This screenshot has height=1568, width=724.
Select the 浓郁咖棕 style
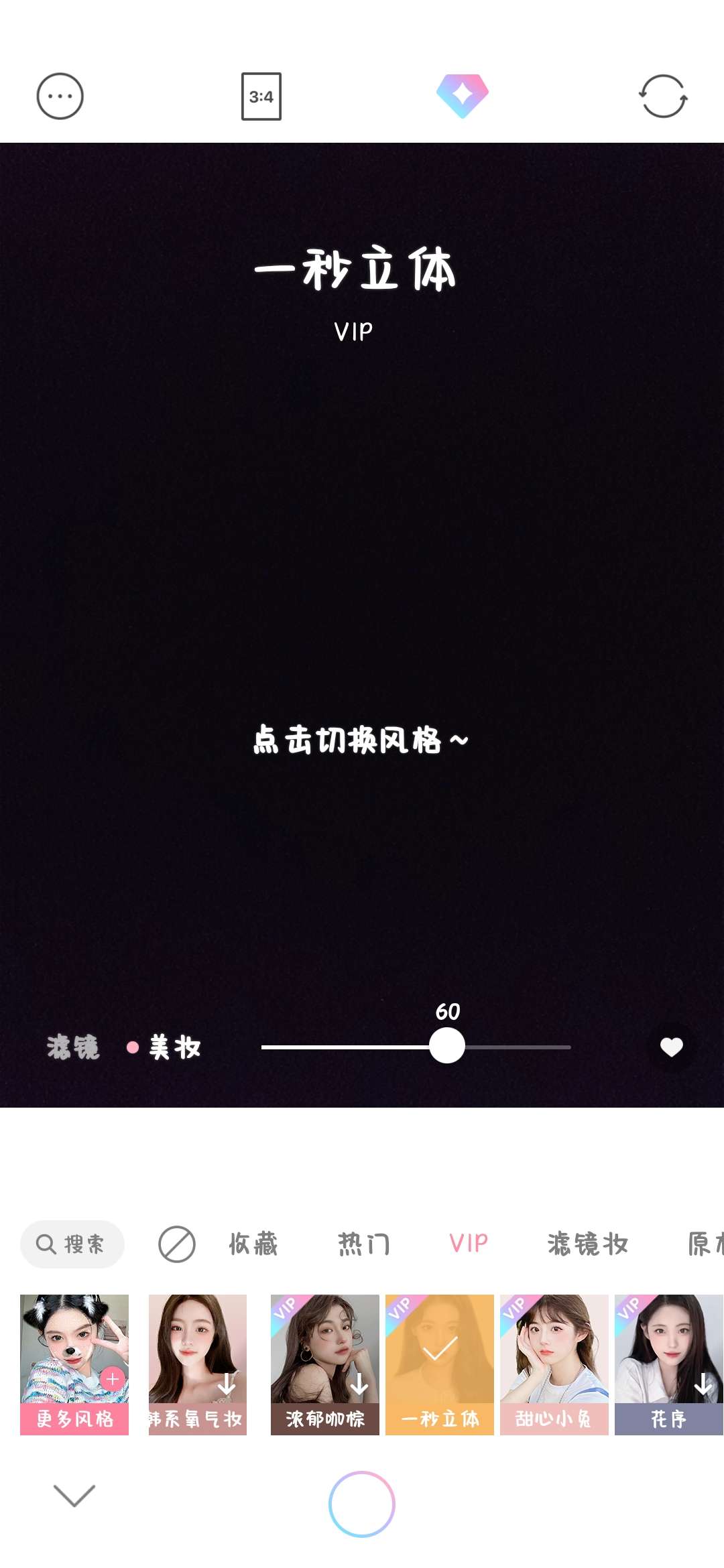pos(324,1364)
